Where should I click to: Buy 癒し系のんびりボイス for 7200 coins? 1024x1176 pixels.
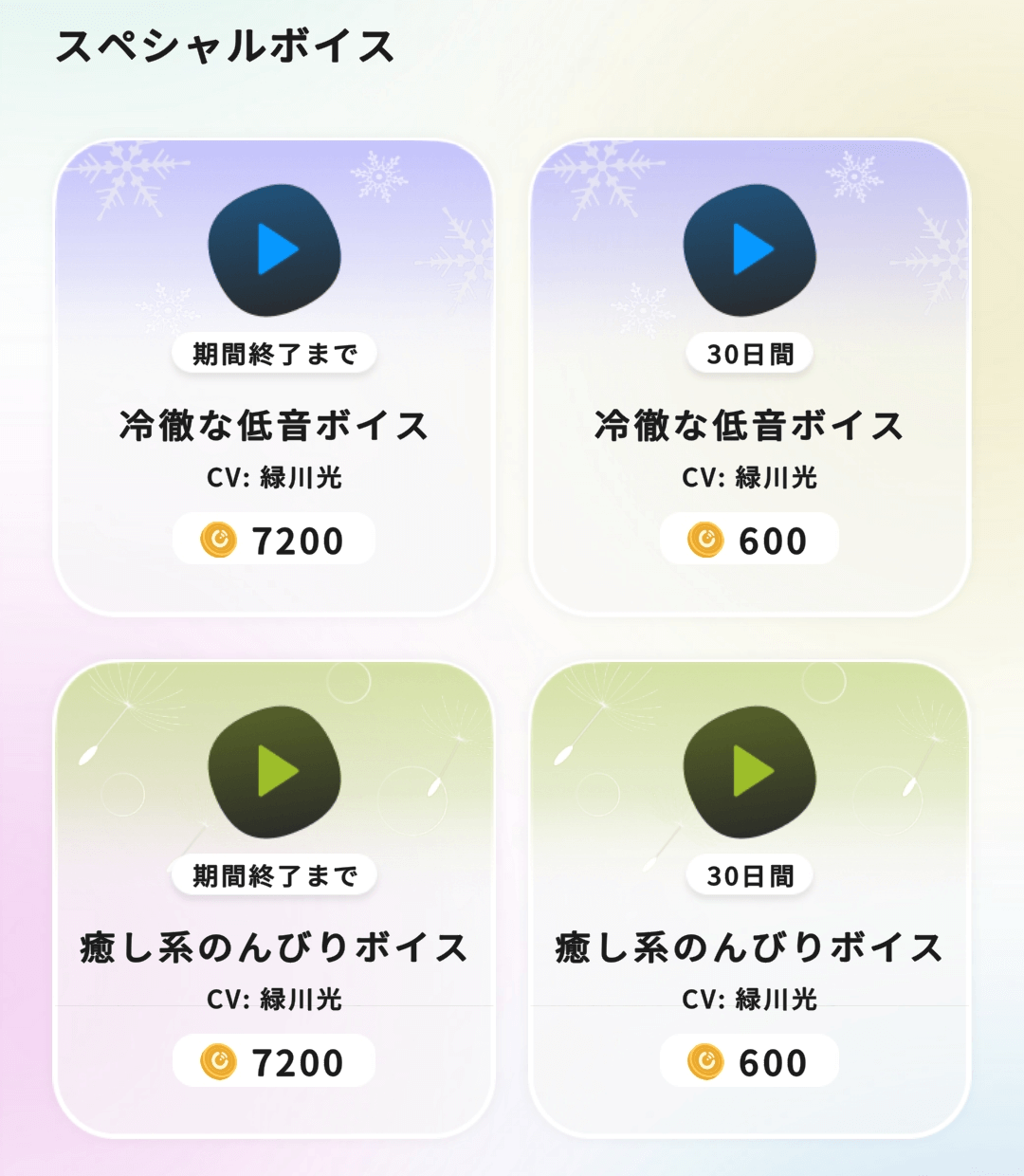pos(274,1061)
